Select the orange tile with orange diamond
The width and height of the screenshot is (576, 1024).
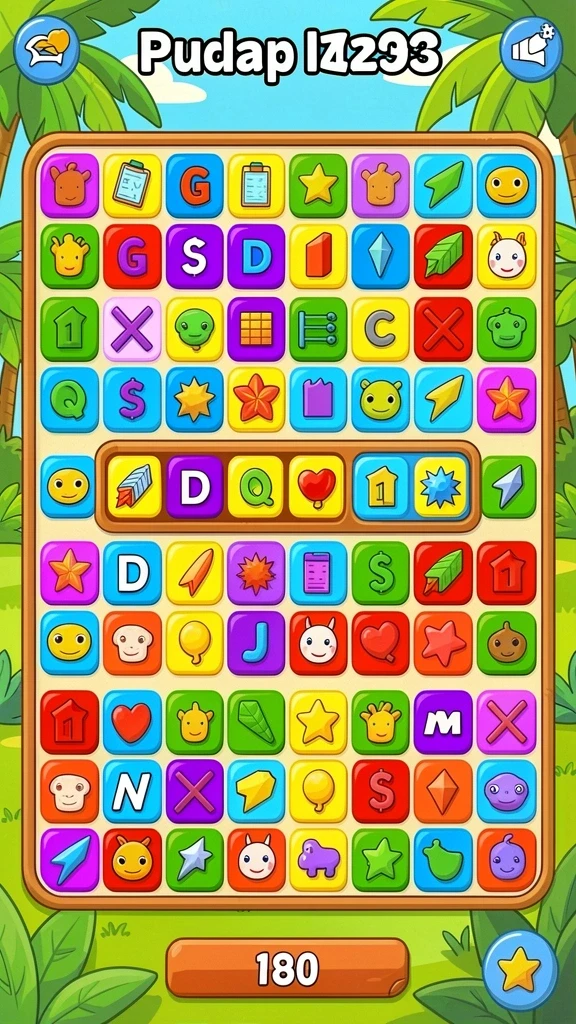click(x=443, y=791)
